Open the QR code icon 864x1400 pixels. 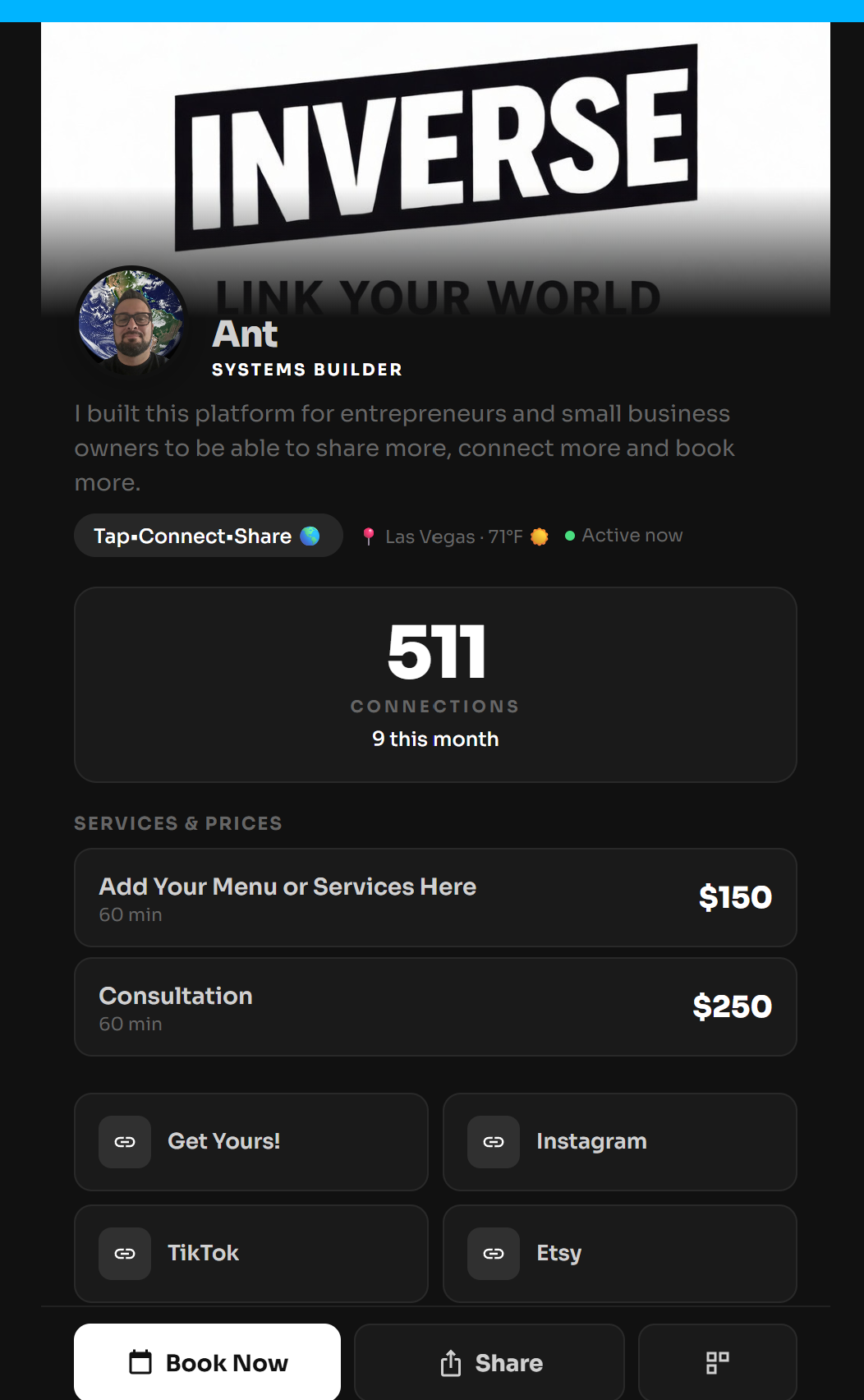pyautogui.click(x=717, y=1361)
